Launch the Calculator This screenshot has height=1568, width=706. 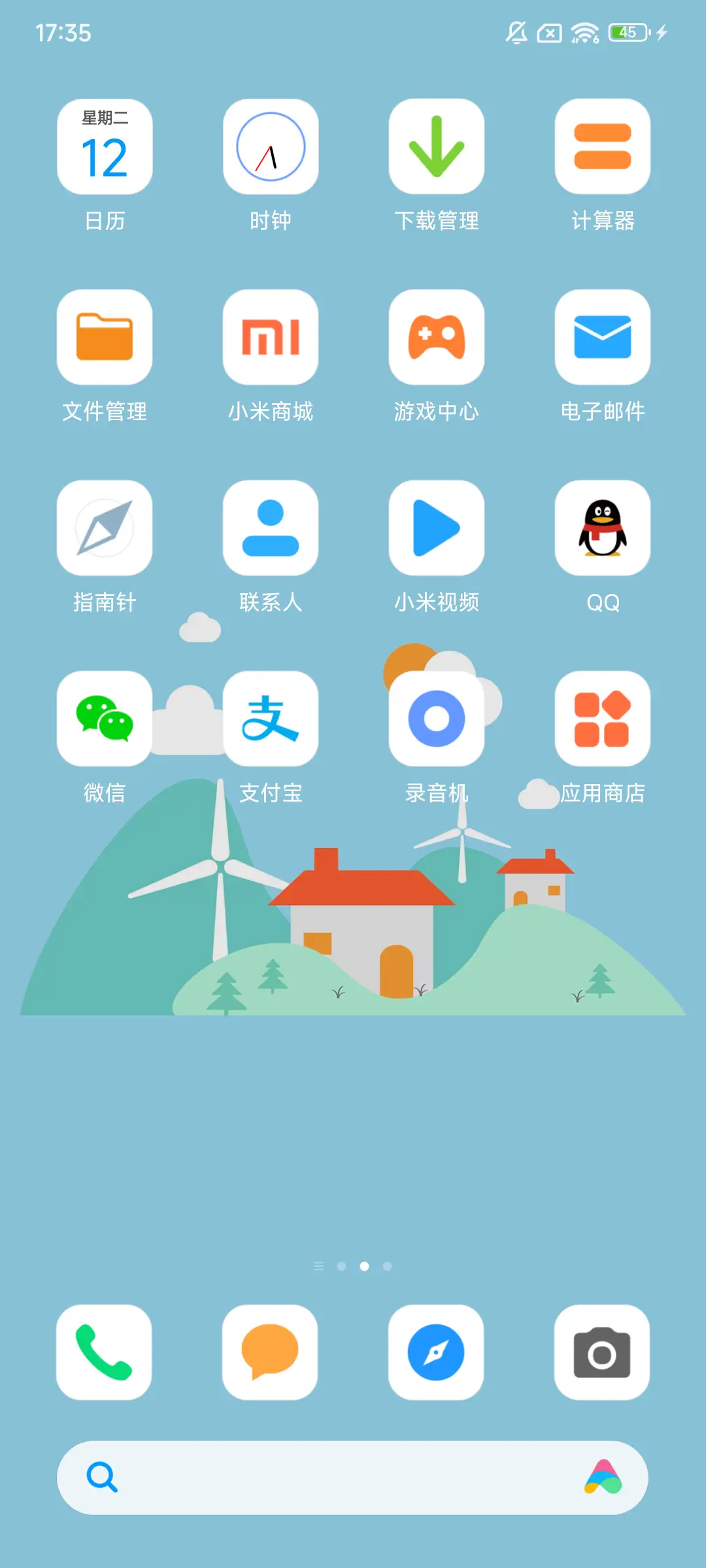[x=602, y=147]
